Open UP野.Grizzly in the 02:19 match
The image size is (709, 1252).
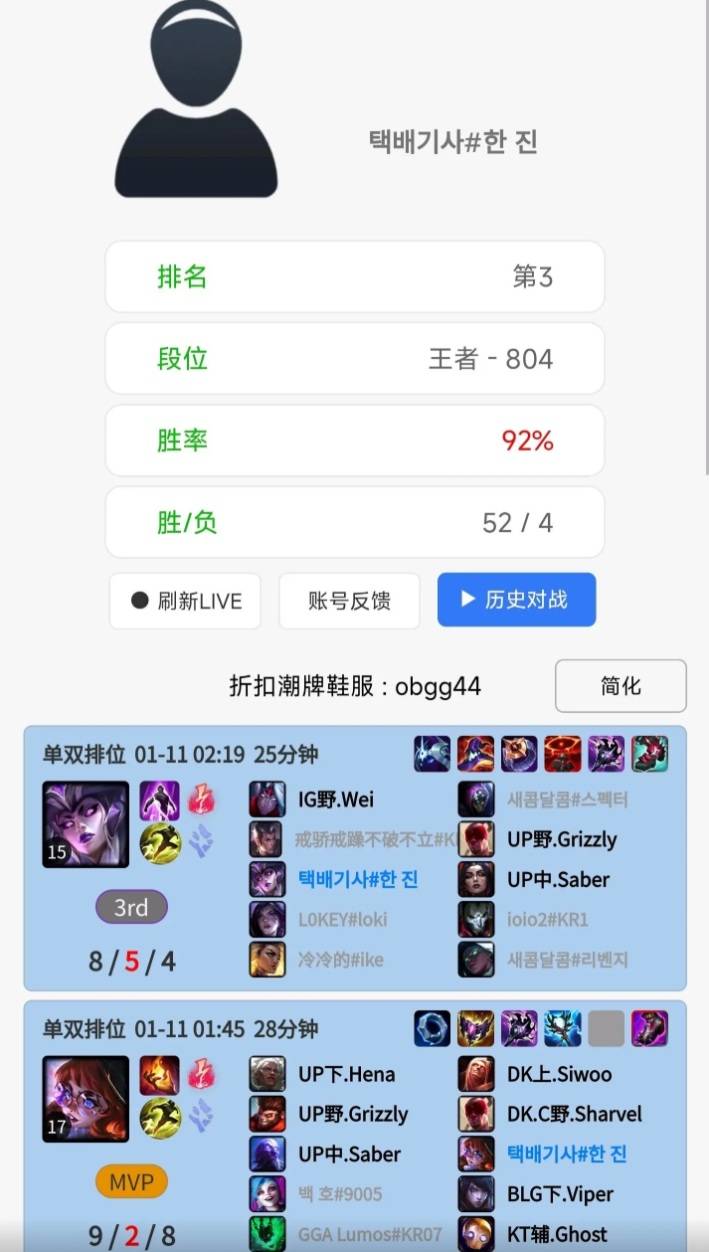click(561, 839)
